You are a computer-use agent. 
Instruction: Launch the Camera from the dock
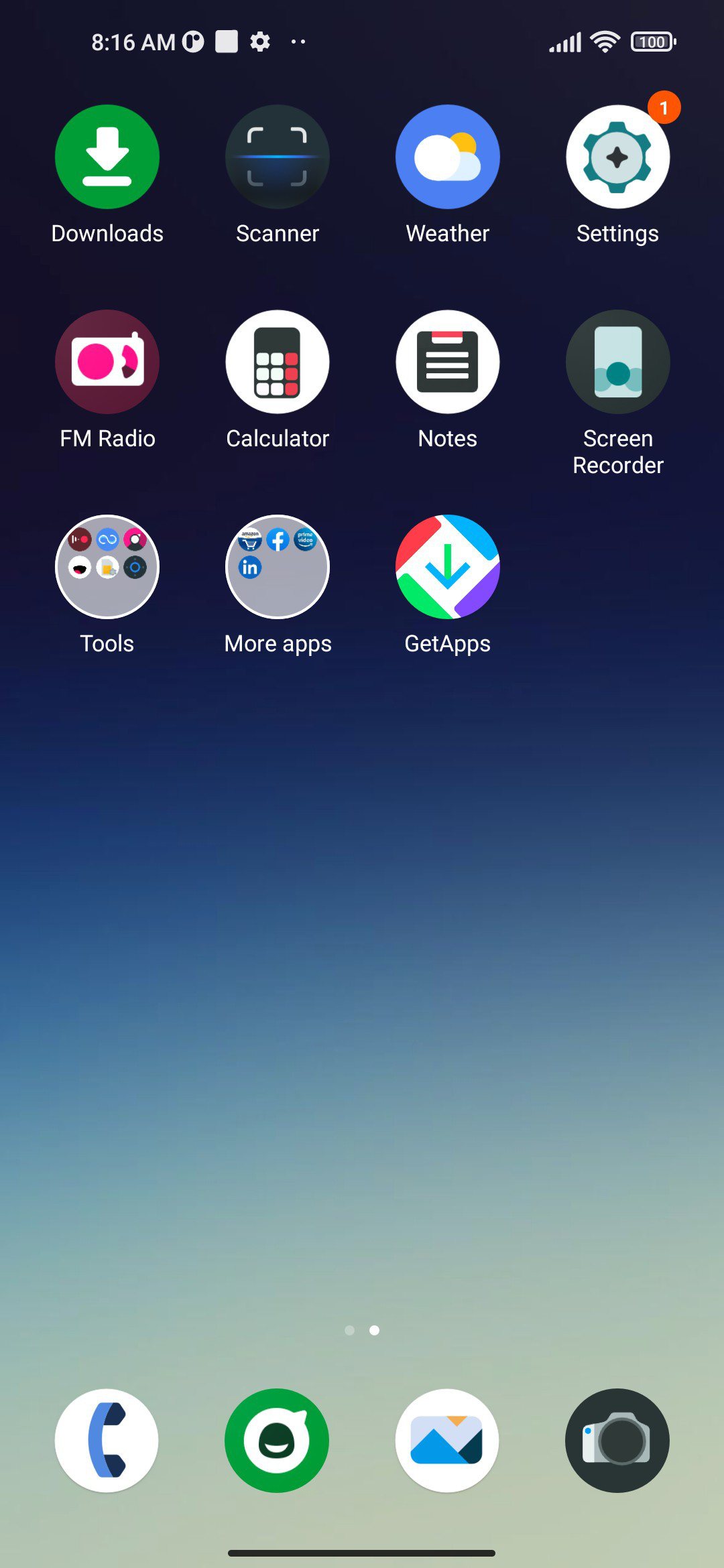pyautogui.click(x=618, y=1441)
